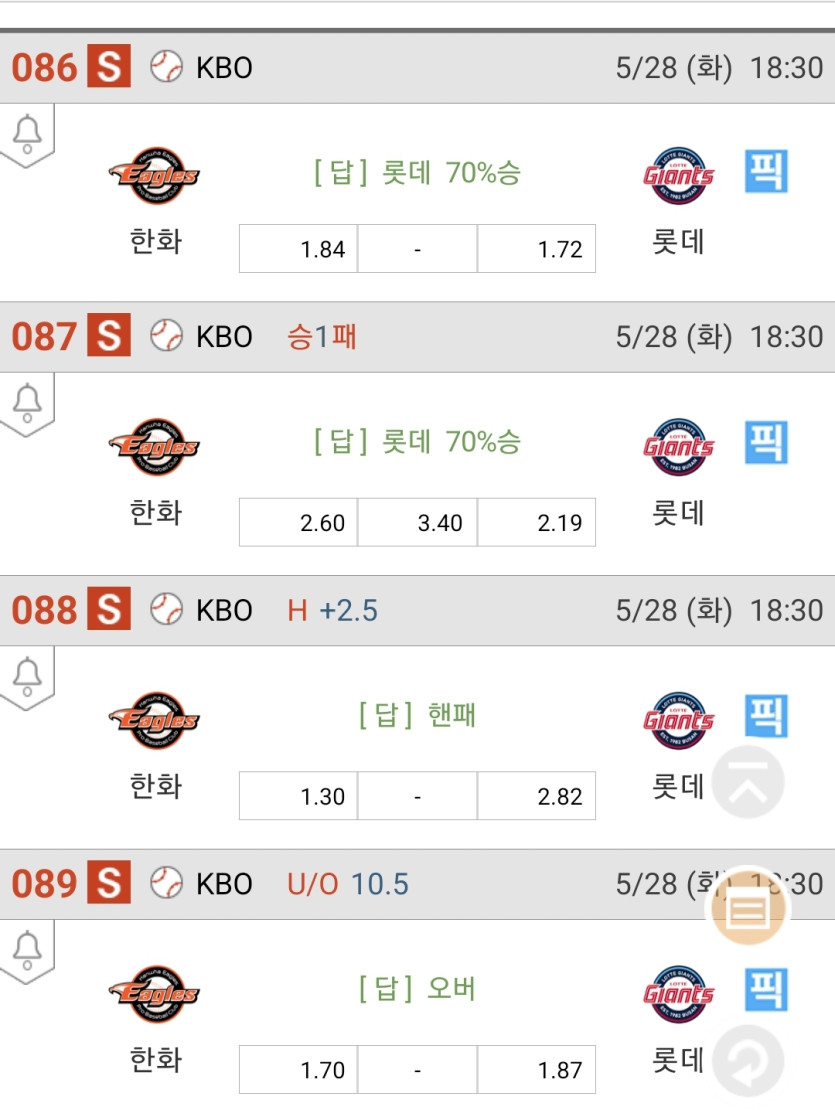The image size is (835, 1110).
Task: Tap the notification bell for match 086
Action: [x=27, y=132]
